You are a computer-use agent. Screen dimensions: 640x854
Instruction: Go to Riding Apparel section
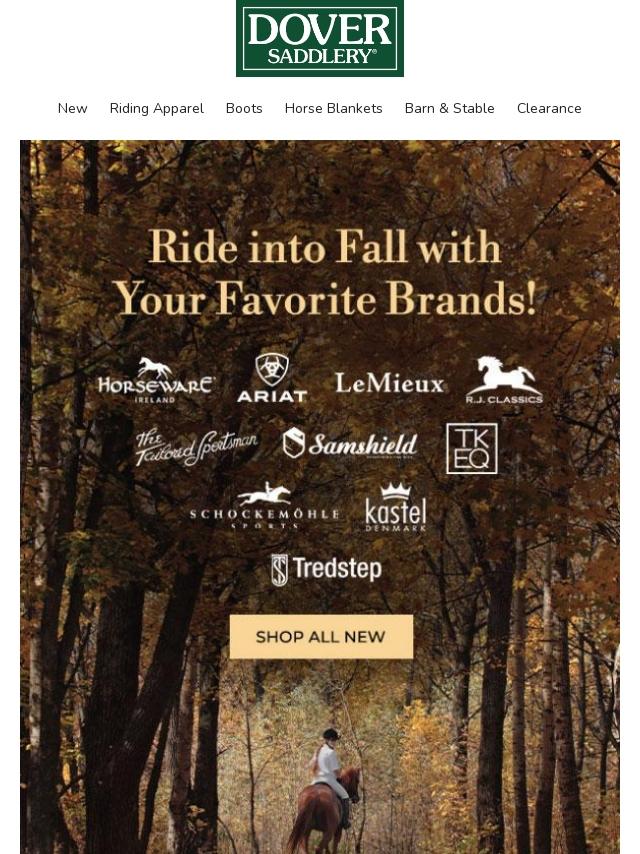[156, 108]
